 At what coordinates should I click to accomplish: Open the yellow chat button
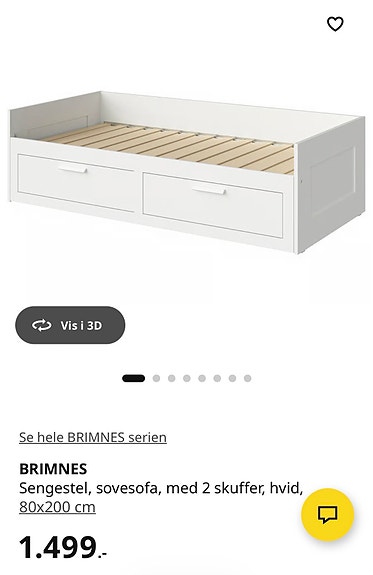pyautogui.click(x=328, y=514)
